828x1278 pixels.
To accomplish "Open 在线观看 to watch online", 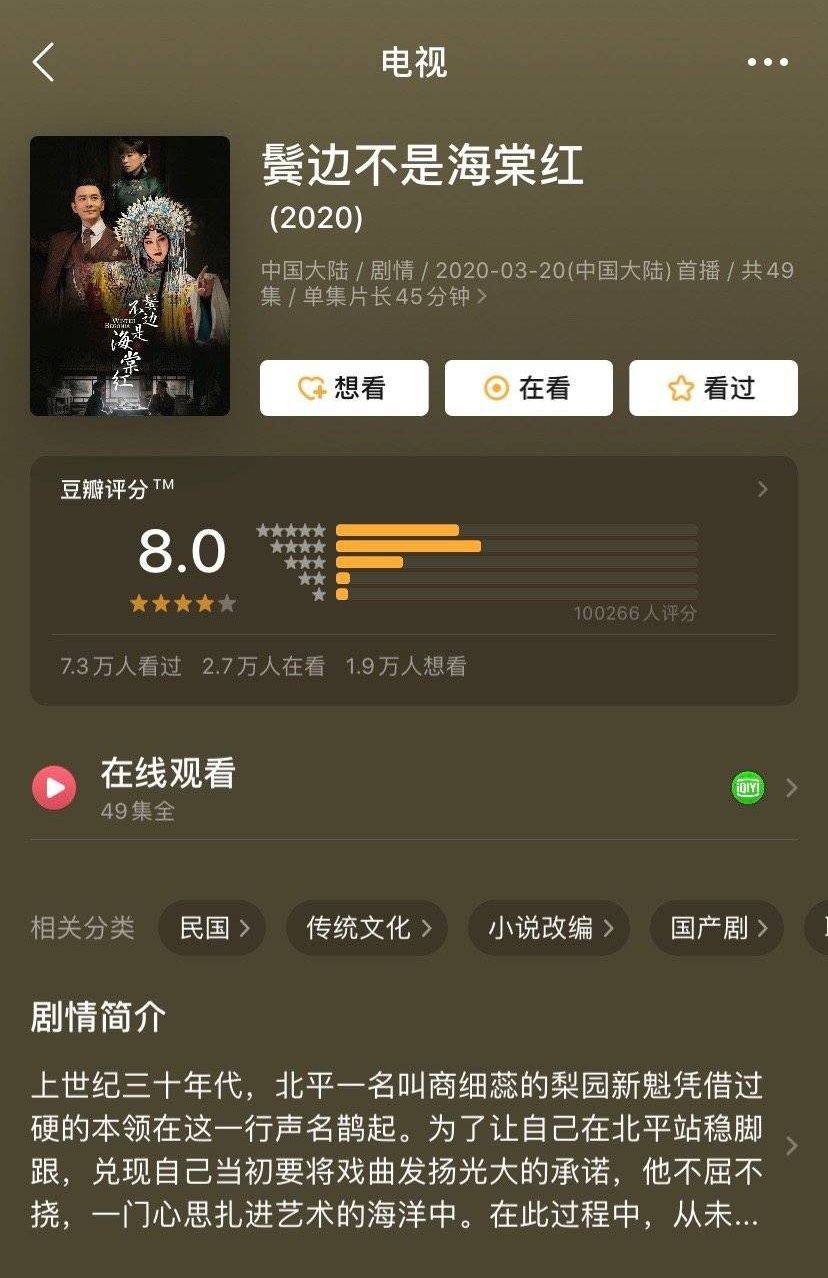I will click(x=168, y=786).
